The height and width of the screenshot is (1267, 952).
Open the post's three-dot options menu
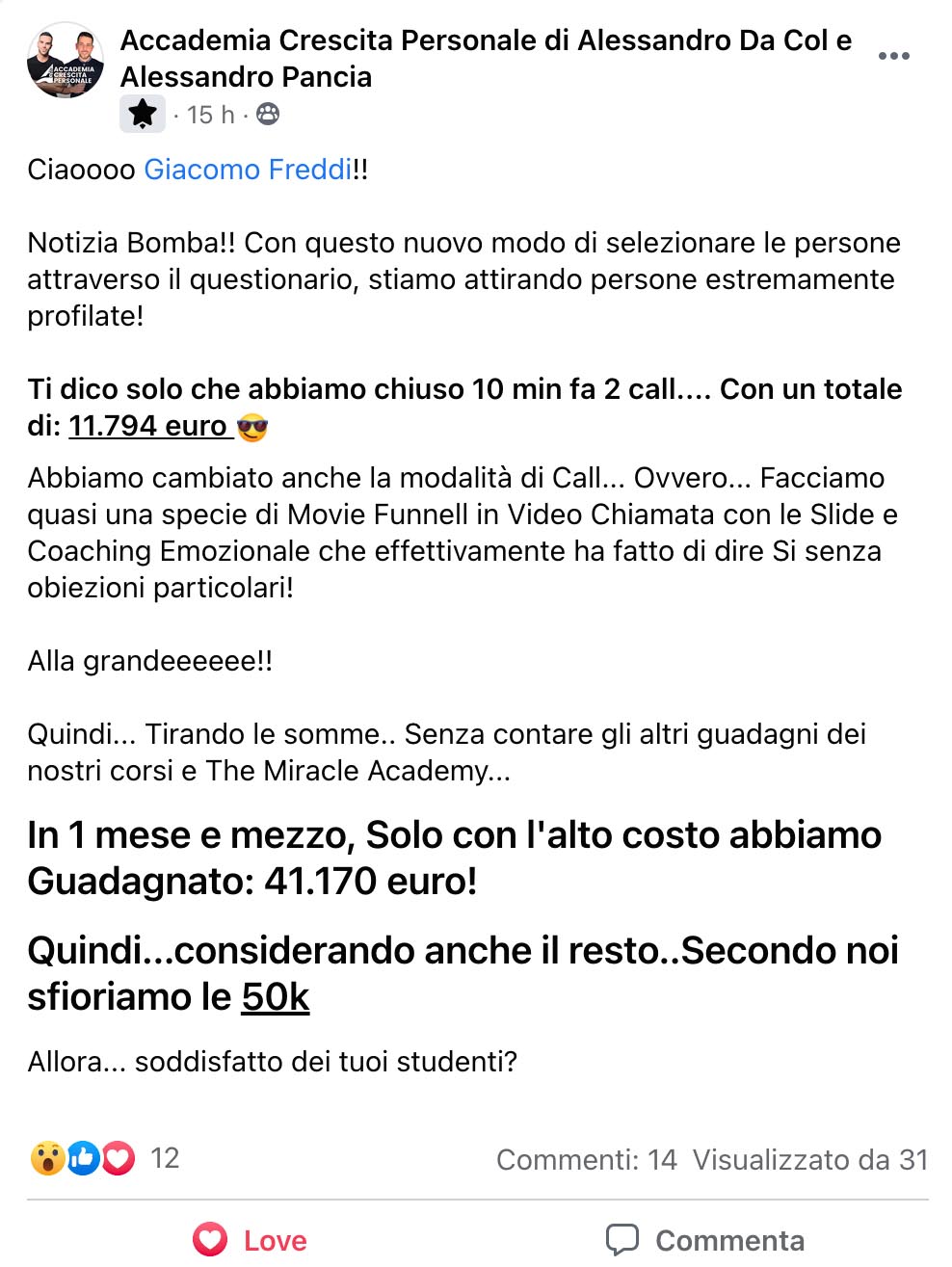tap(893, 56)
